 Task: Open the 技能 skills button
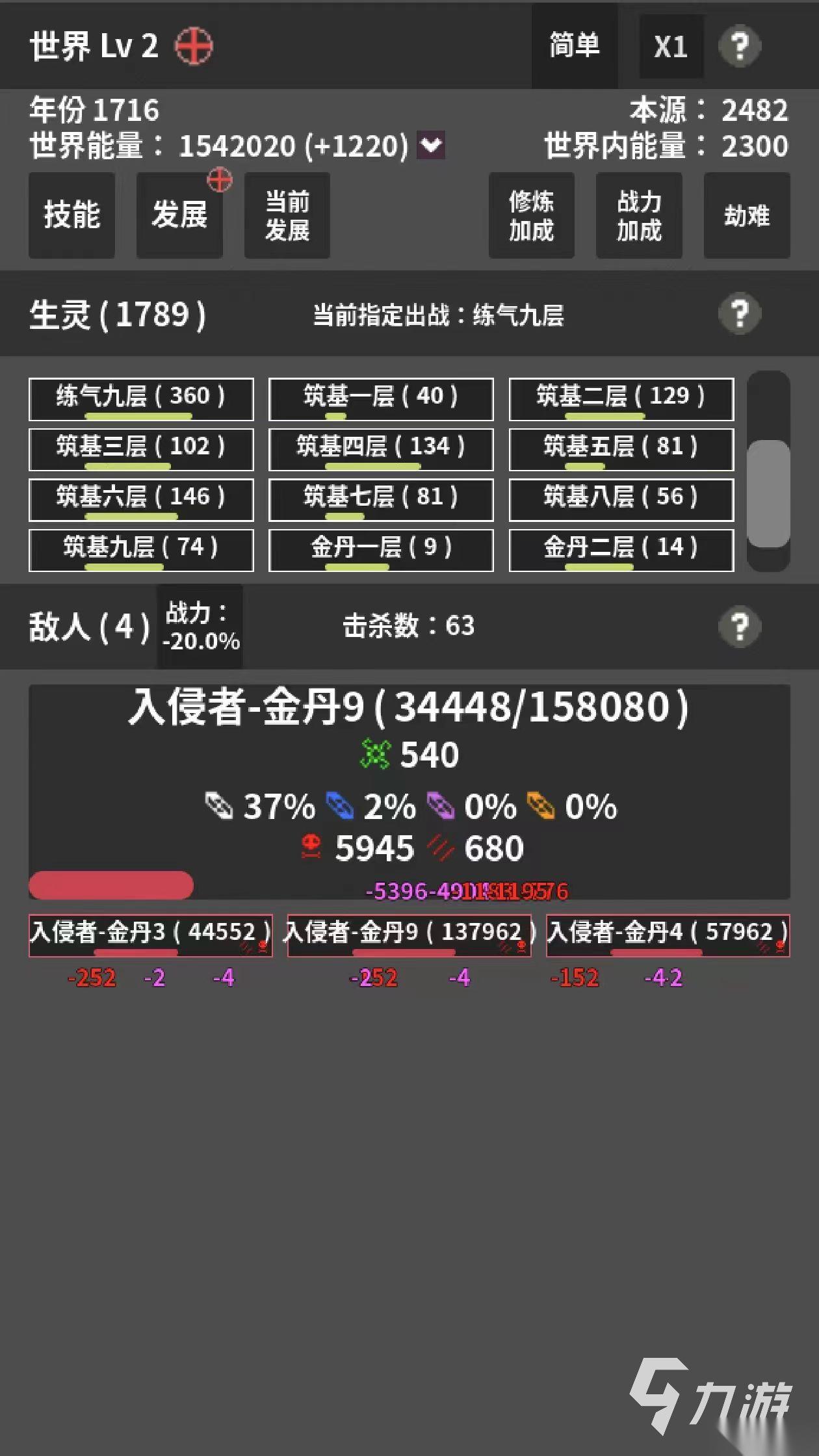click(x=71, y=215)
